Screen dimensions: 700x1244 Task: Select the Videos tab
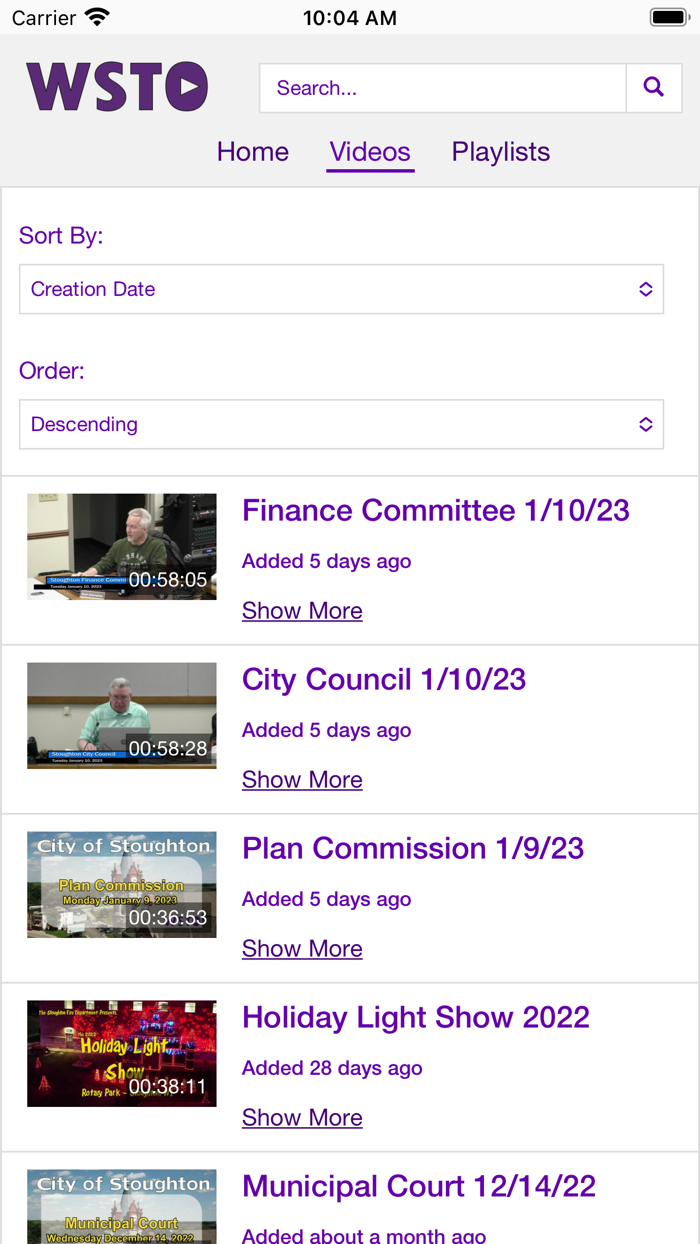[x=370, y=152]
